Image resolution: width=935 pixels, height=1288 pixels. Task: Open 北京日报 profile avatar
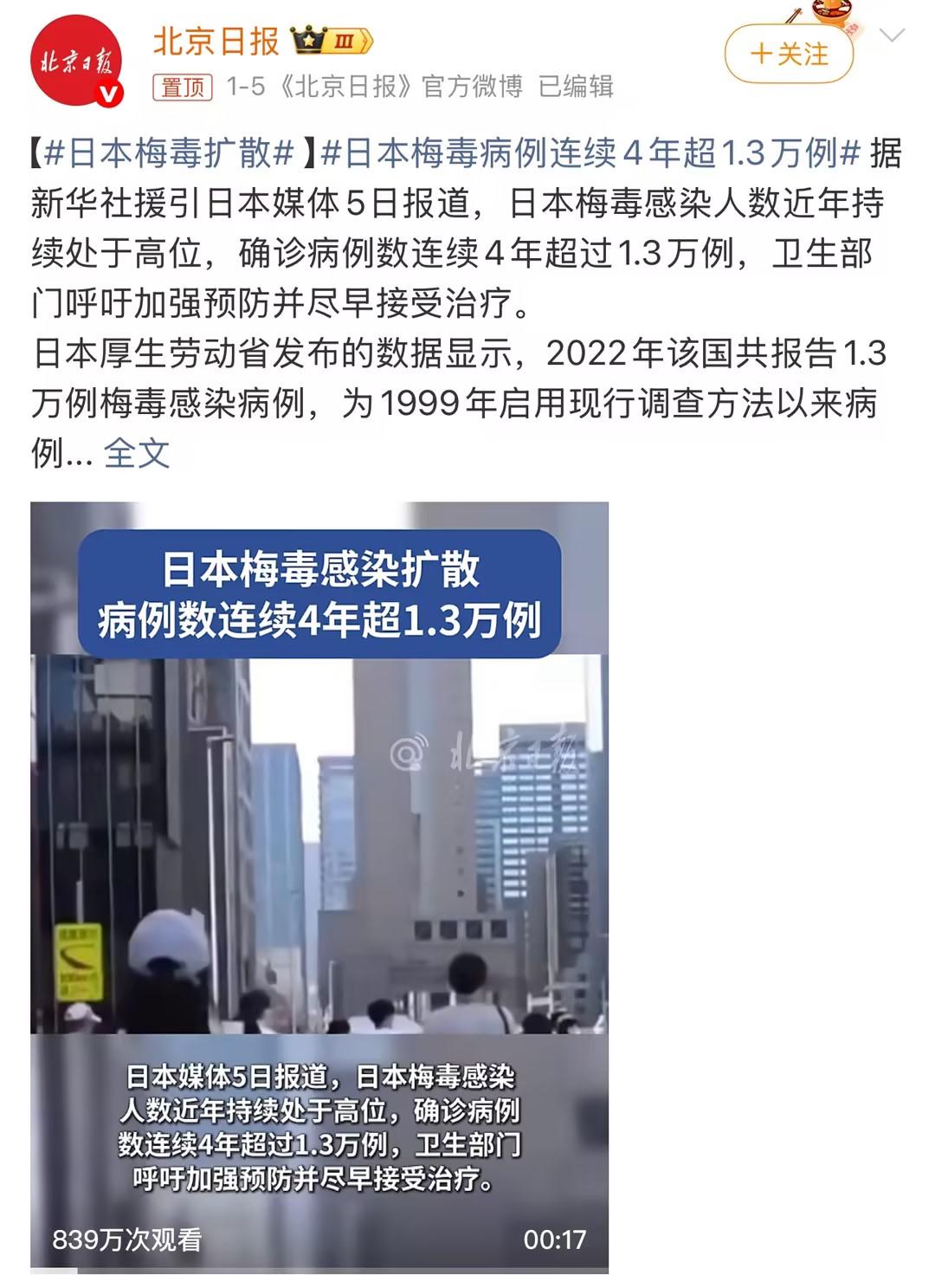click(x=76, y=62)
